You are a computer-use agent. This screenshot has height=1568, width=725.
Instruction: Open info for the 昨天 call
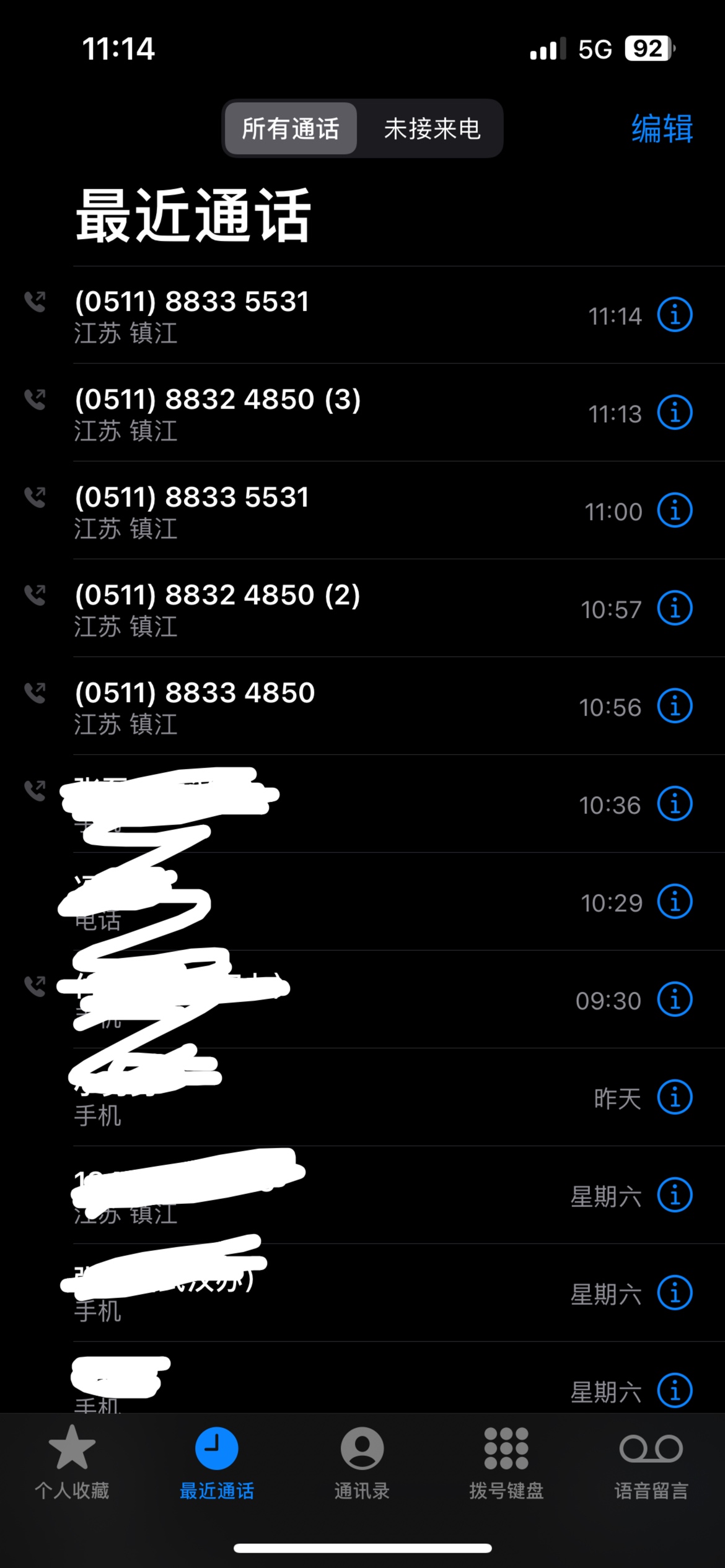(x=674, y=1098)
